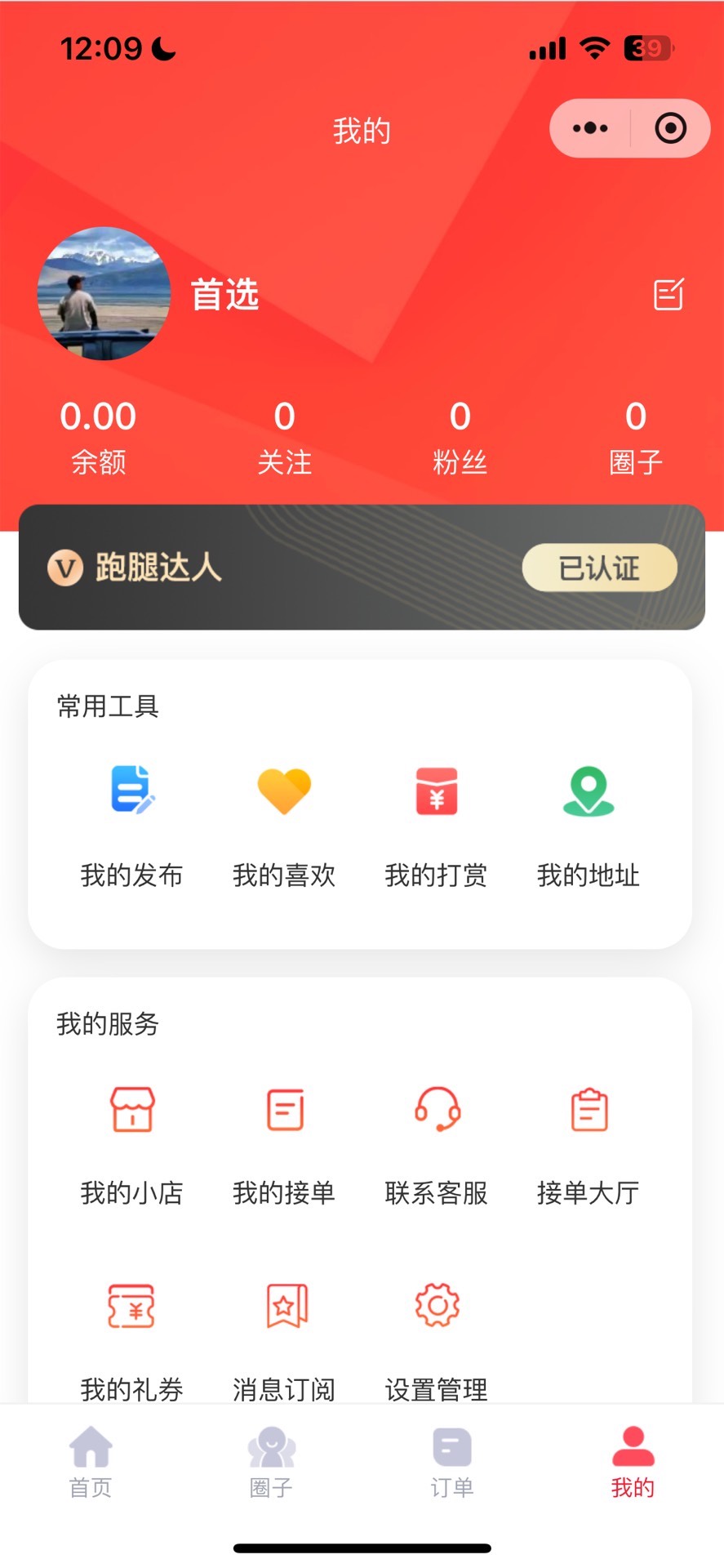Close the mini program with the circle icon
The height and width of the screenshot is (1568, 724).
pyautogui.click(x=670, y=128)
